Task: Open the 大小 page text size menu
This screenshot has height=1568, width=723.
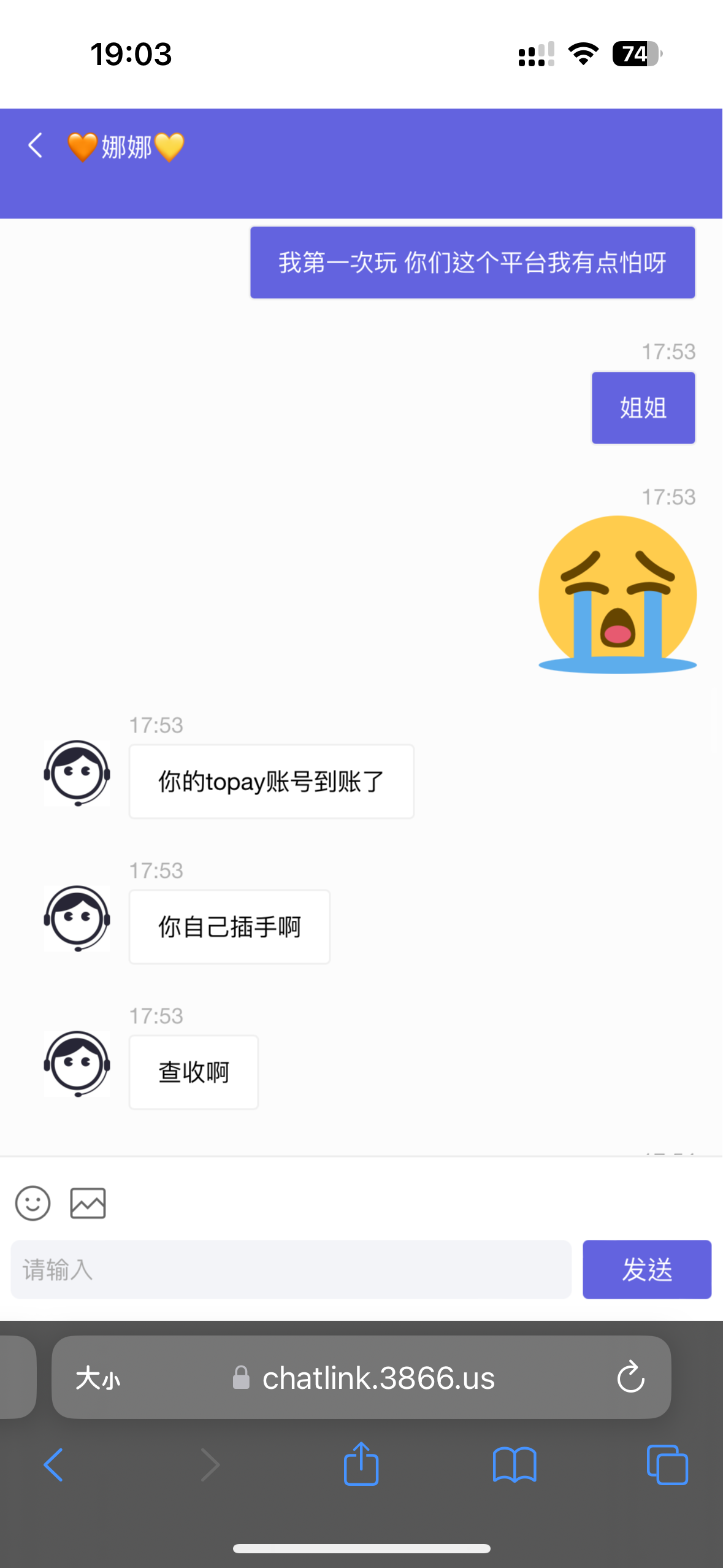Action: coord(98,1378)
